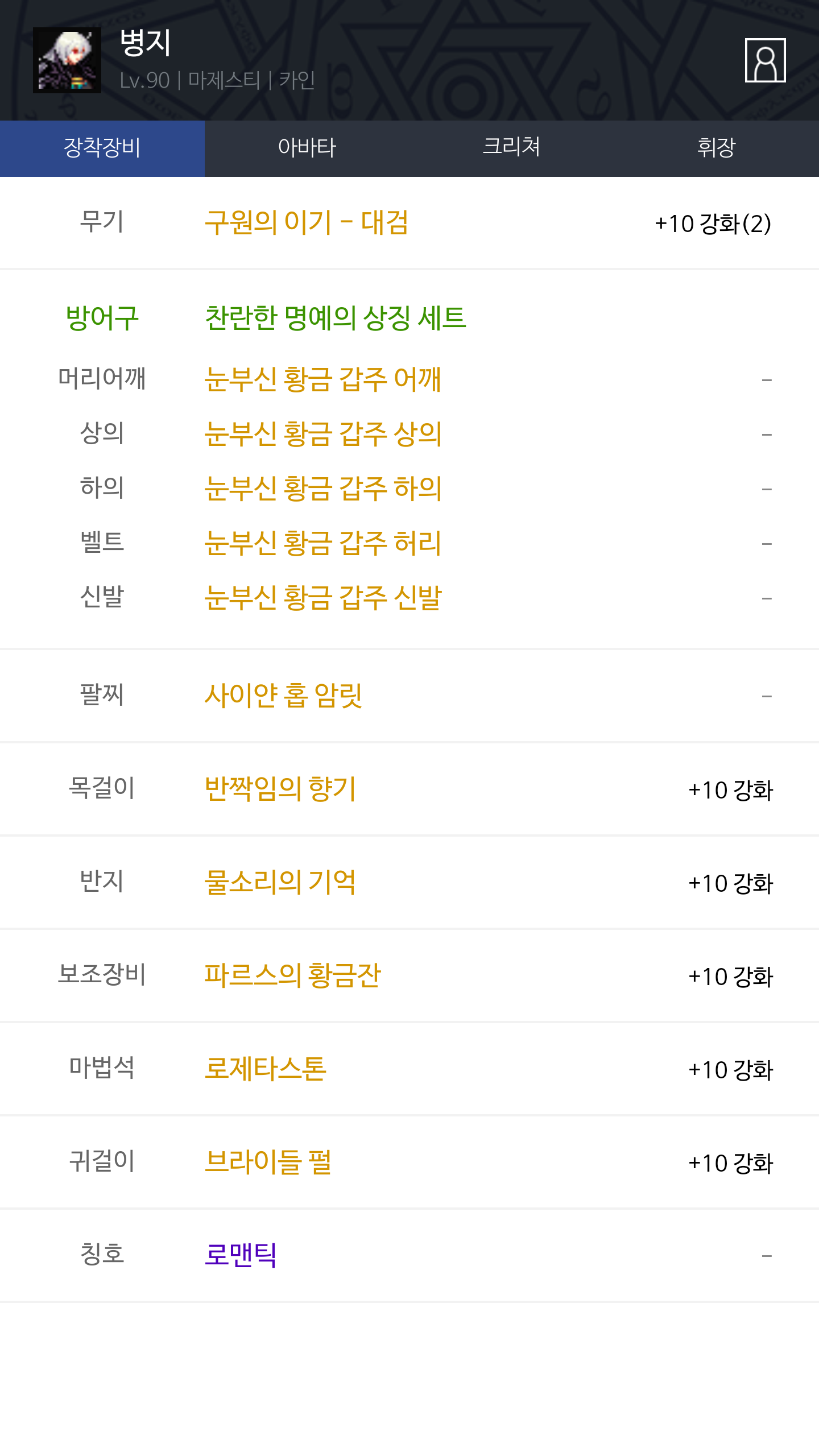
Task: Open 눈부신 황금 갑주 상의 item
Action: [x=322, y=434]
